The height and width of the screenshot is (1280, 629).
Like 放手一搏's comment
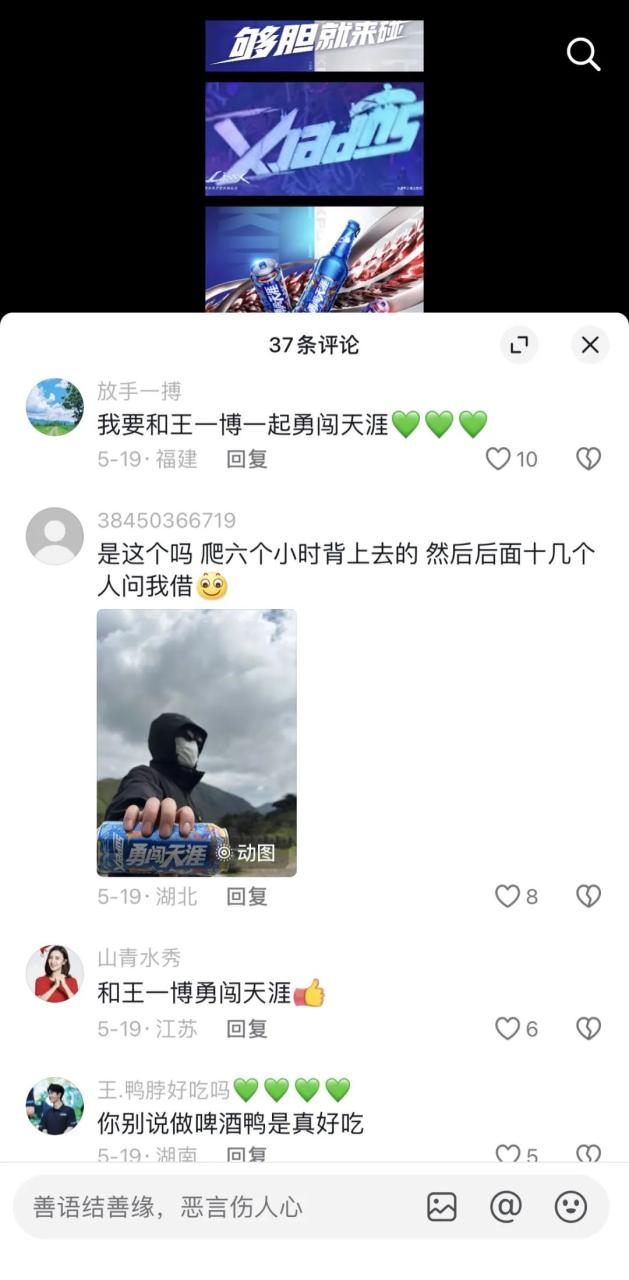tap(498, 459)
